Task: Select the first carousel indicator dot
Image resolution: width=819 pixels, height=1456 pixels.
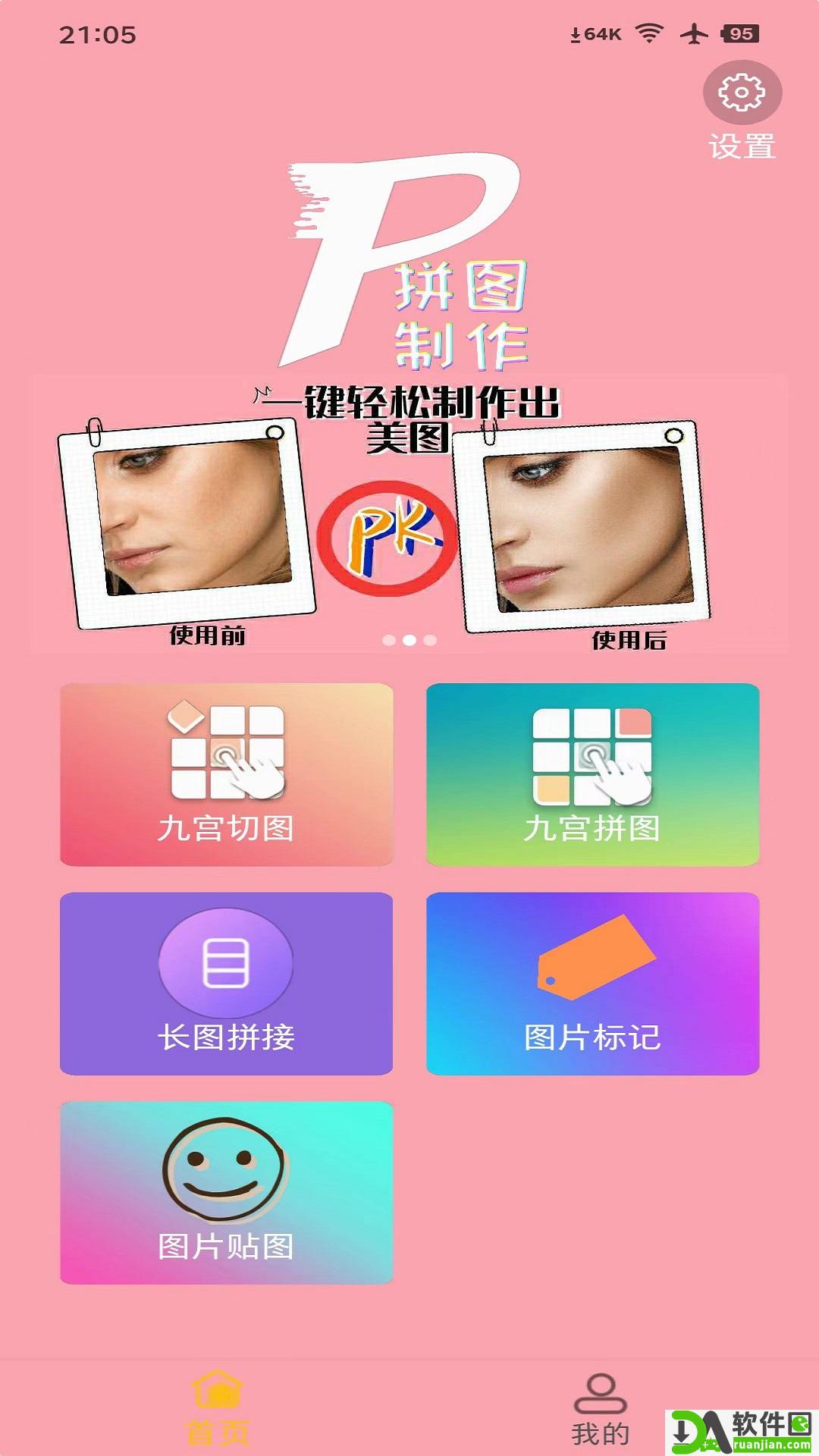Action: click(x=388, y=641)
